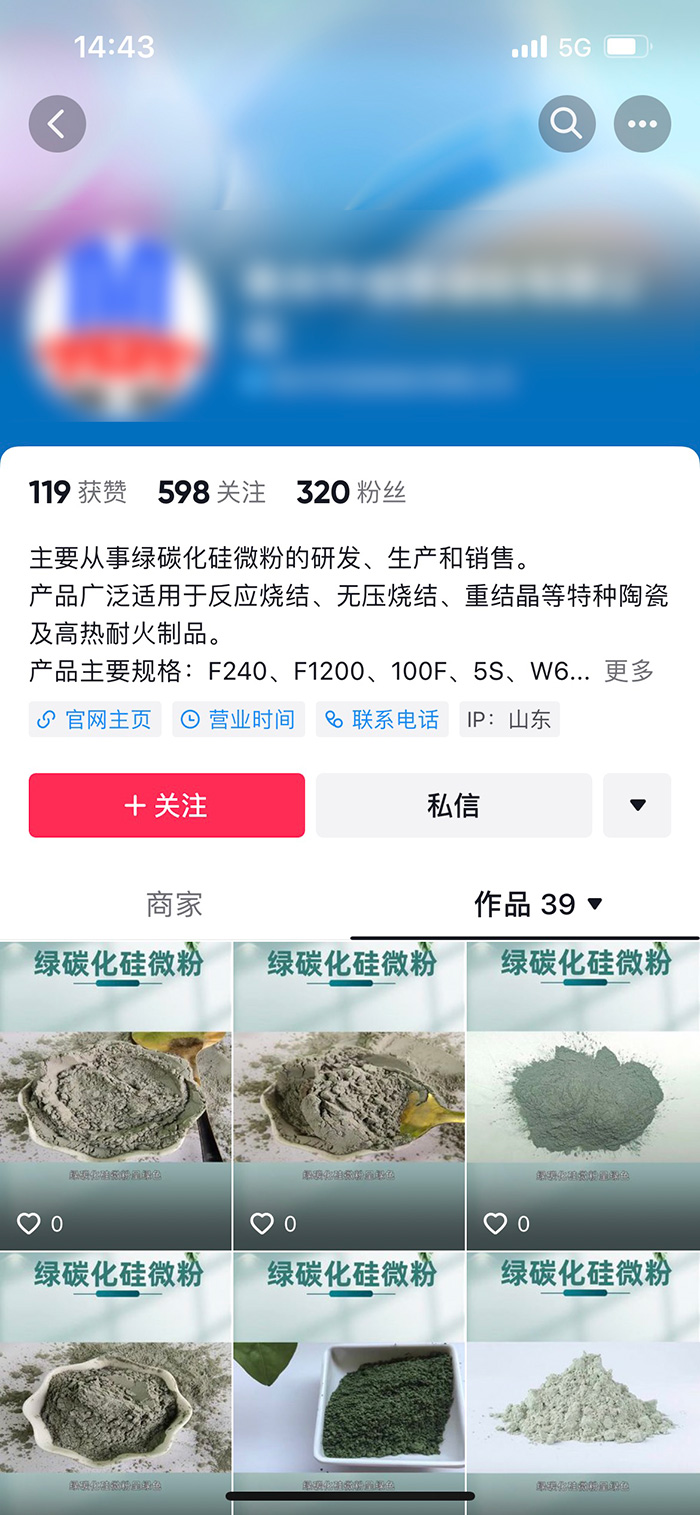Open the video with powder pile on white

point(583,1095)
